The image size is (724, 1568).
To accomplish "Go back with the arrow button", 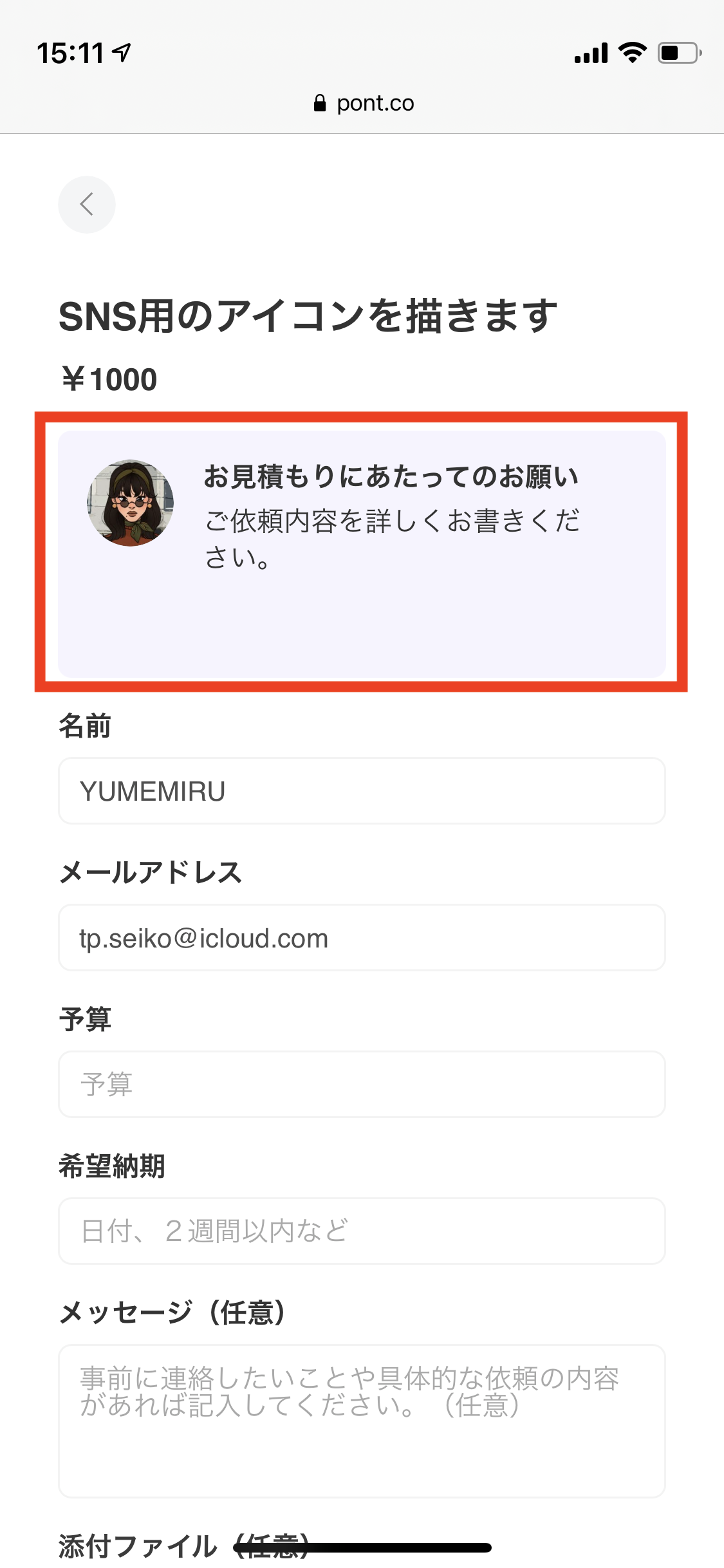I will pos(87,205).
